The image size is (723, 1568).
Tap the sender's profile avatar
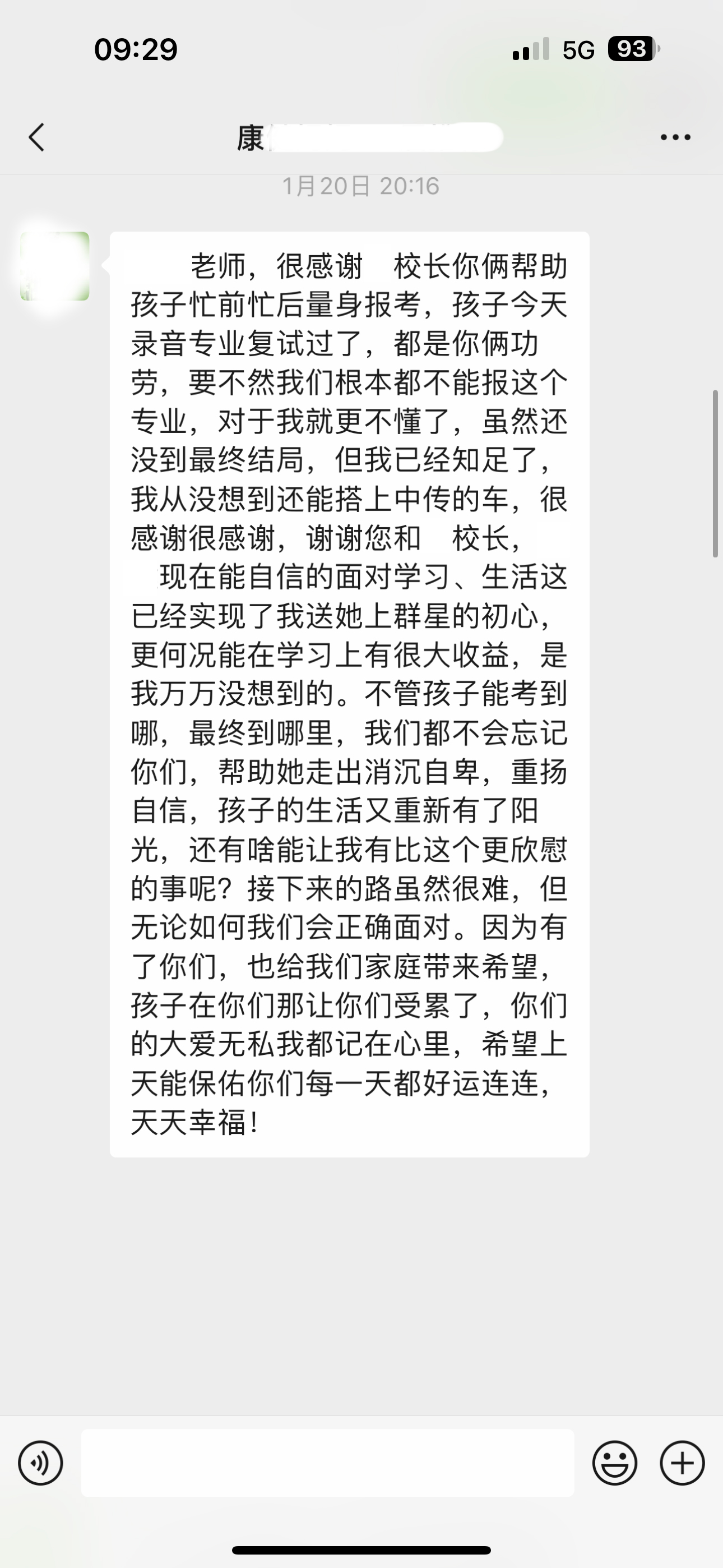[x=55, y=266]
